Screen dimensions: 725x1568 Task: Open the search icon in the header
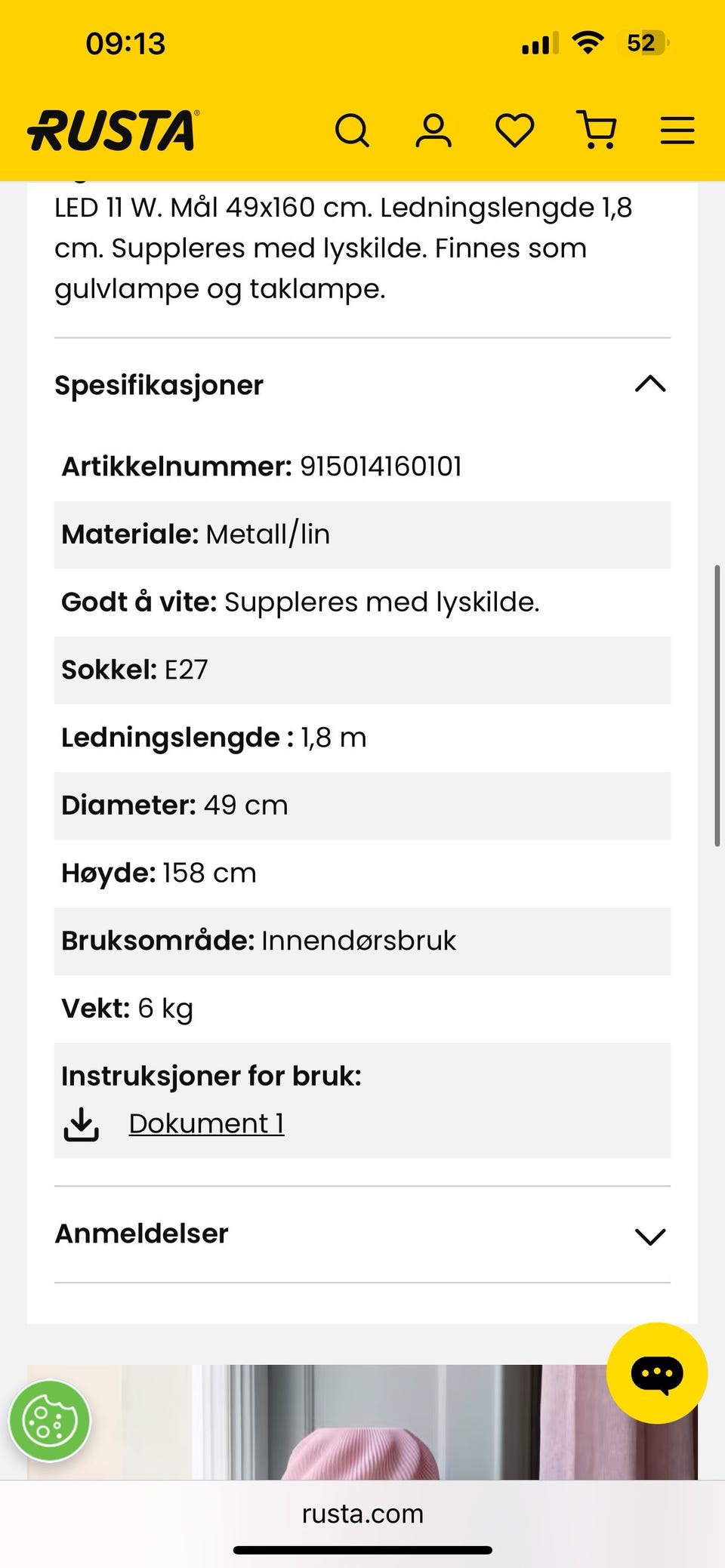pos(352,130)
